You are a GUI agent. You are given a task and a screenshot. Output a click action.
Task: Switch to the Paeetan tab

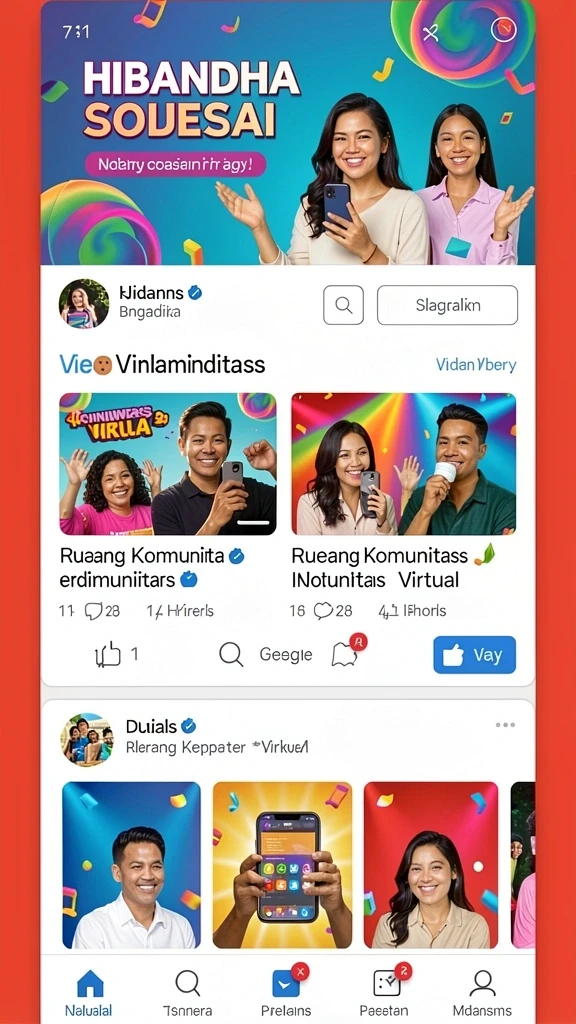click(x=384, y=993)
